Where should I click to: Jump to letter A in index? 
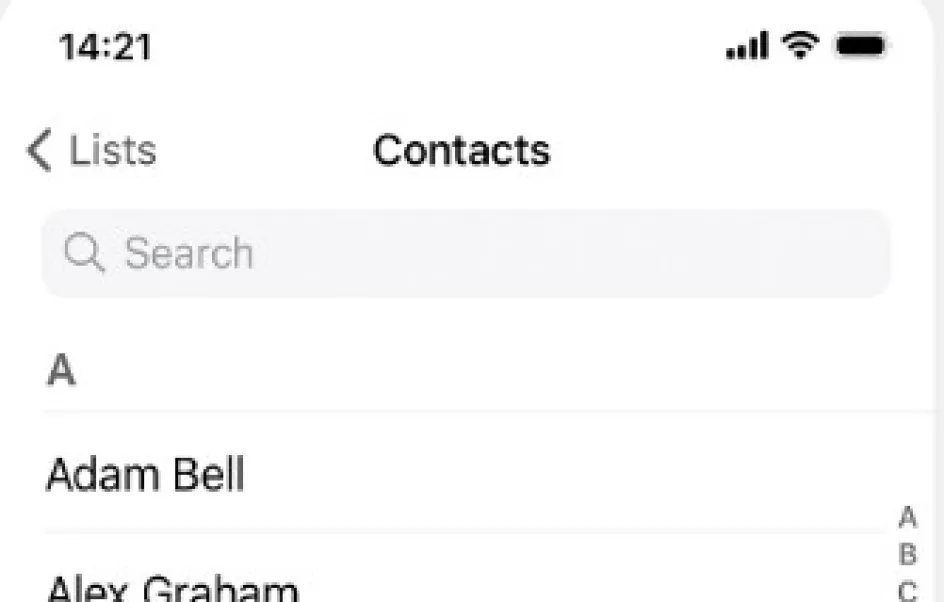(907, 518)
